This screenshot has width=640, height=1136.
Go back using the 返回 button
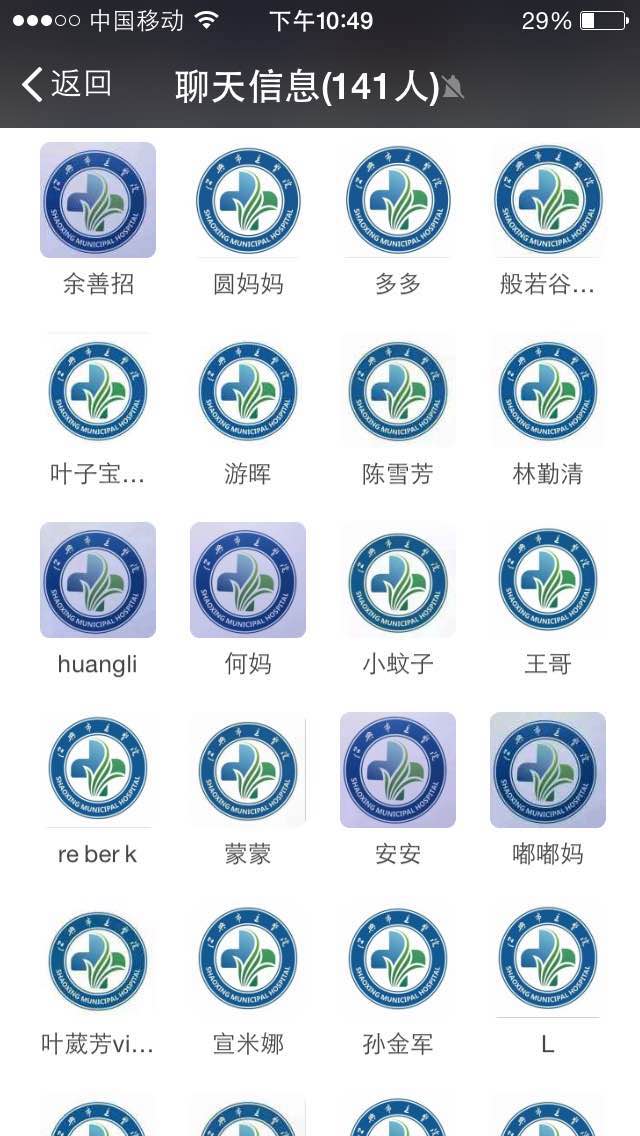(66, 85)
